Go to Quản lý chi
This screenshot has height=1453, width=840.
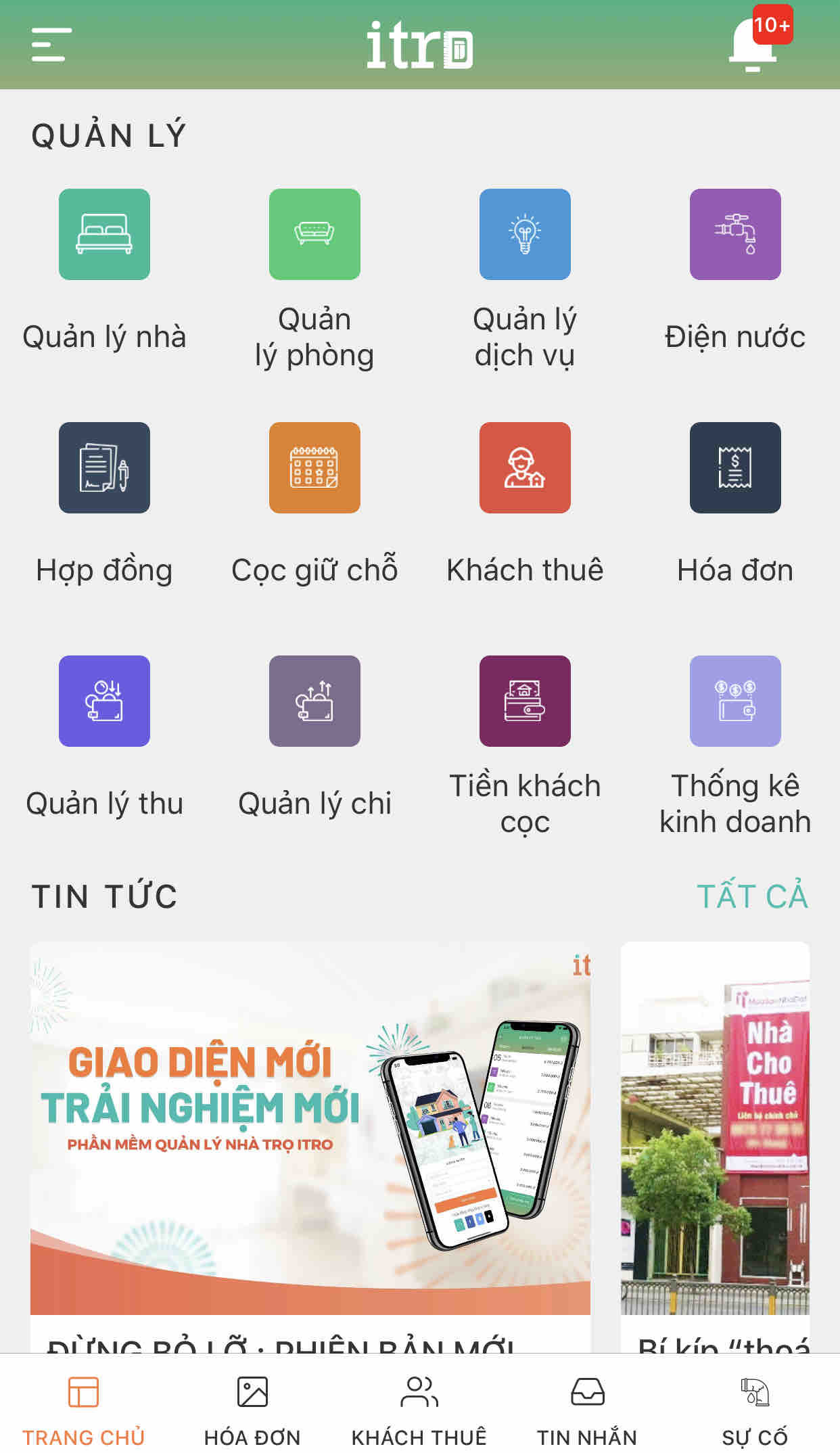click(x=314, y=701)
